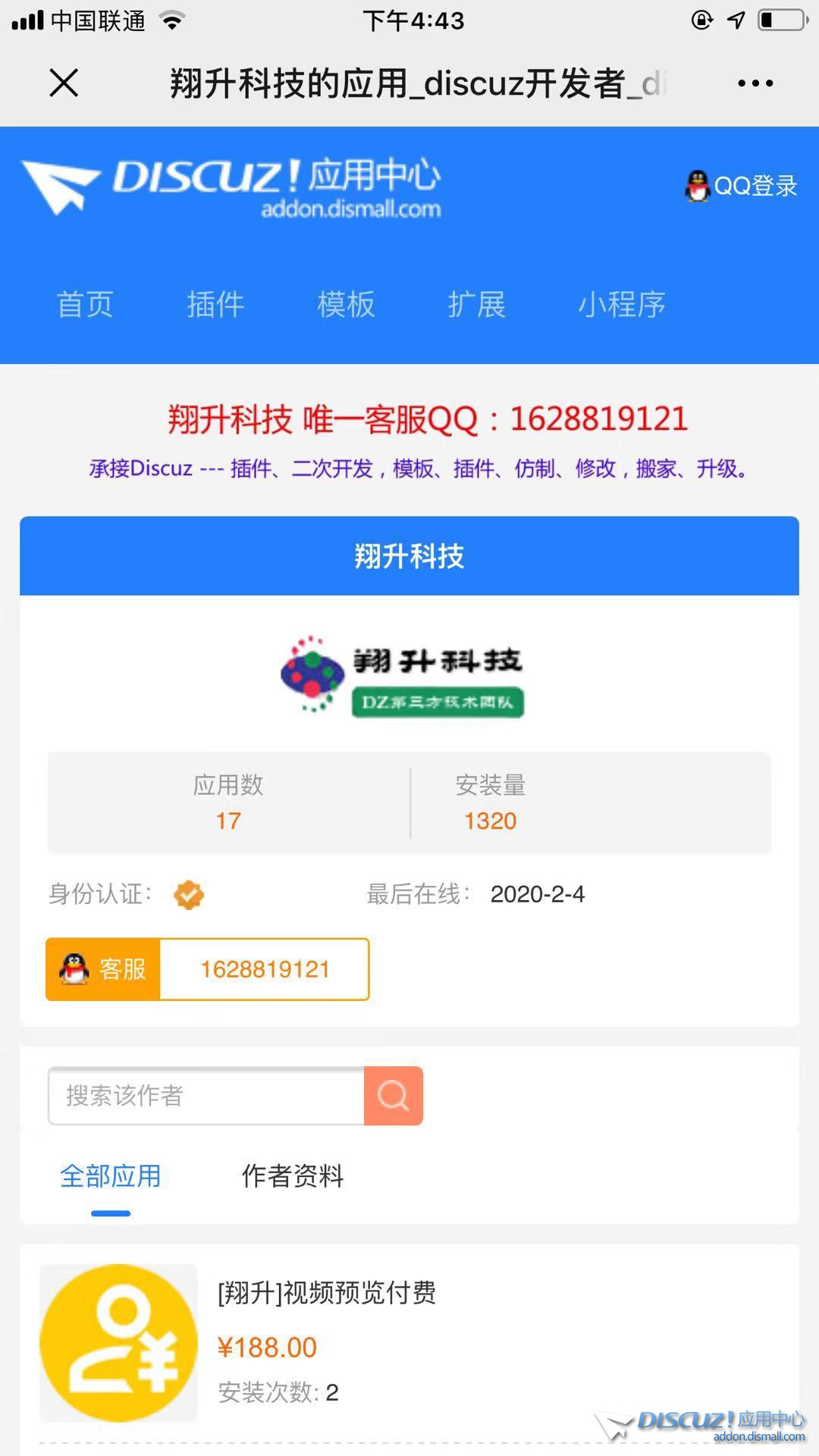Open the [翔升]视频预览付费 app listing
The height and width of the screenshot is (1456, 819).
pos(327,1293)
